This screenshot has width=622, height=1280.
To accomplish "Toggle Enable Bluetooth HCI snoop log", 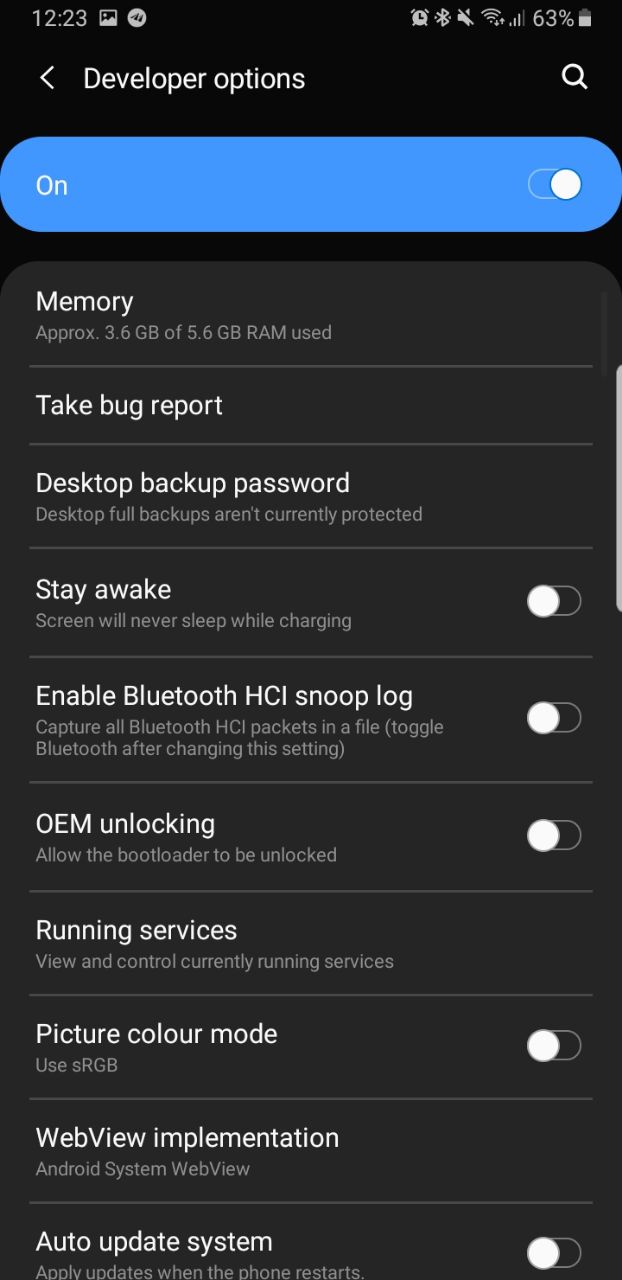I will 554,718.
